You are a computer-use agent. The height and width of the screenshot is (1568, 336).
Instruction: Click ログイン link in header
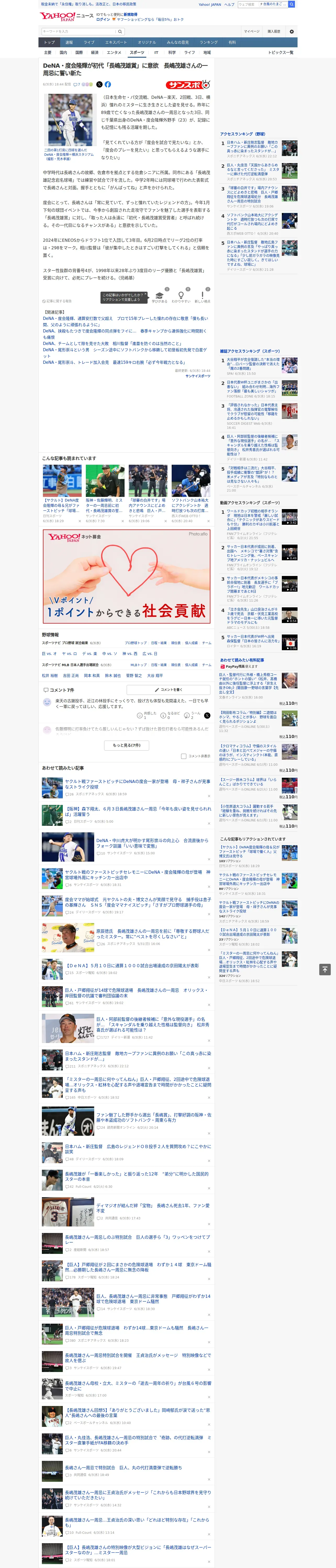[x=103, y=20]
